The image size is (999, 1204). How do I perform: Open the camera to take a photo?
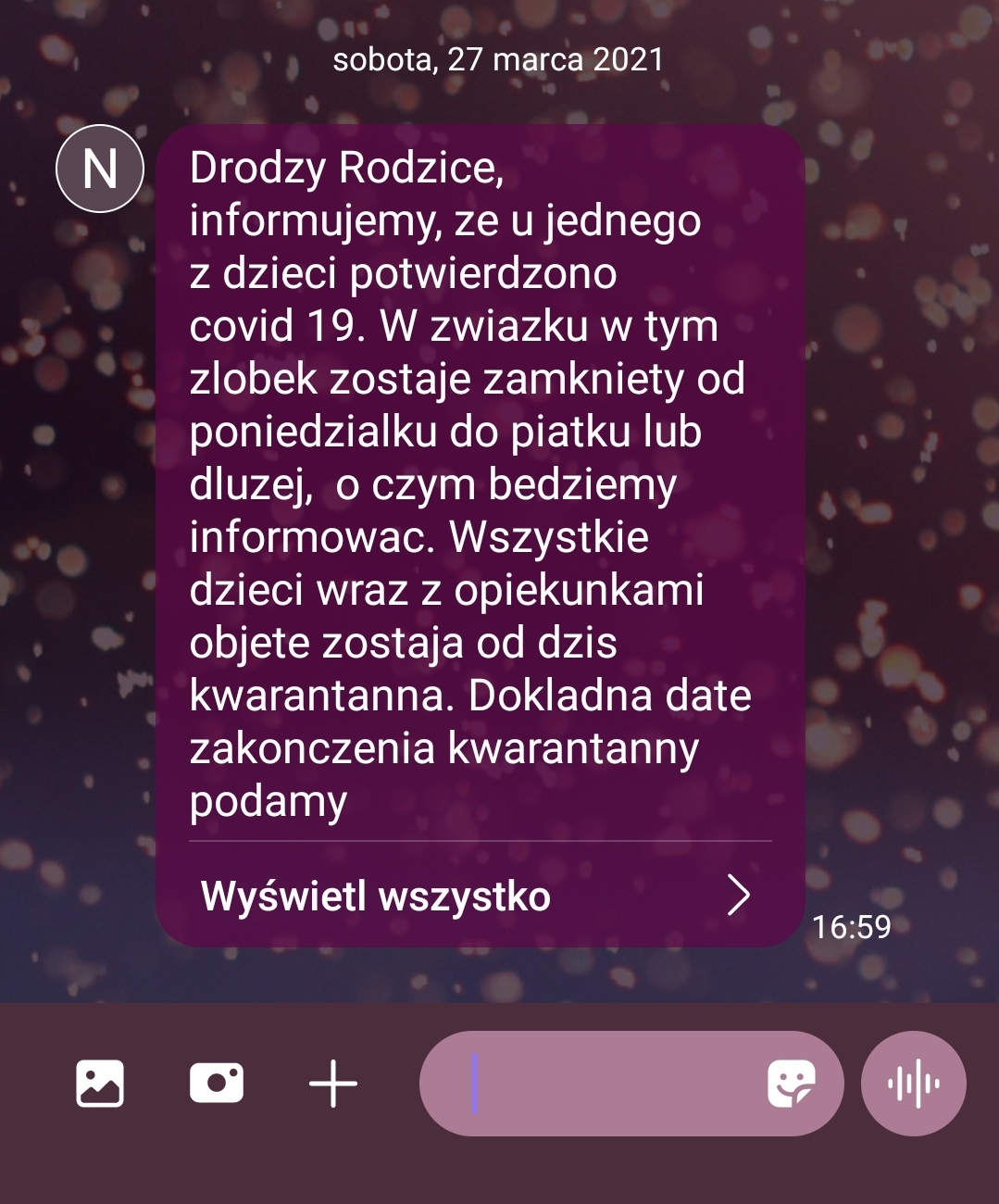216,1083
